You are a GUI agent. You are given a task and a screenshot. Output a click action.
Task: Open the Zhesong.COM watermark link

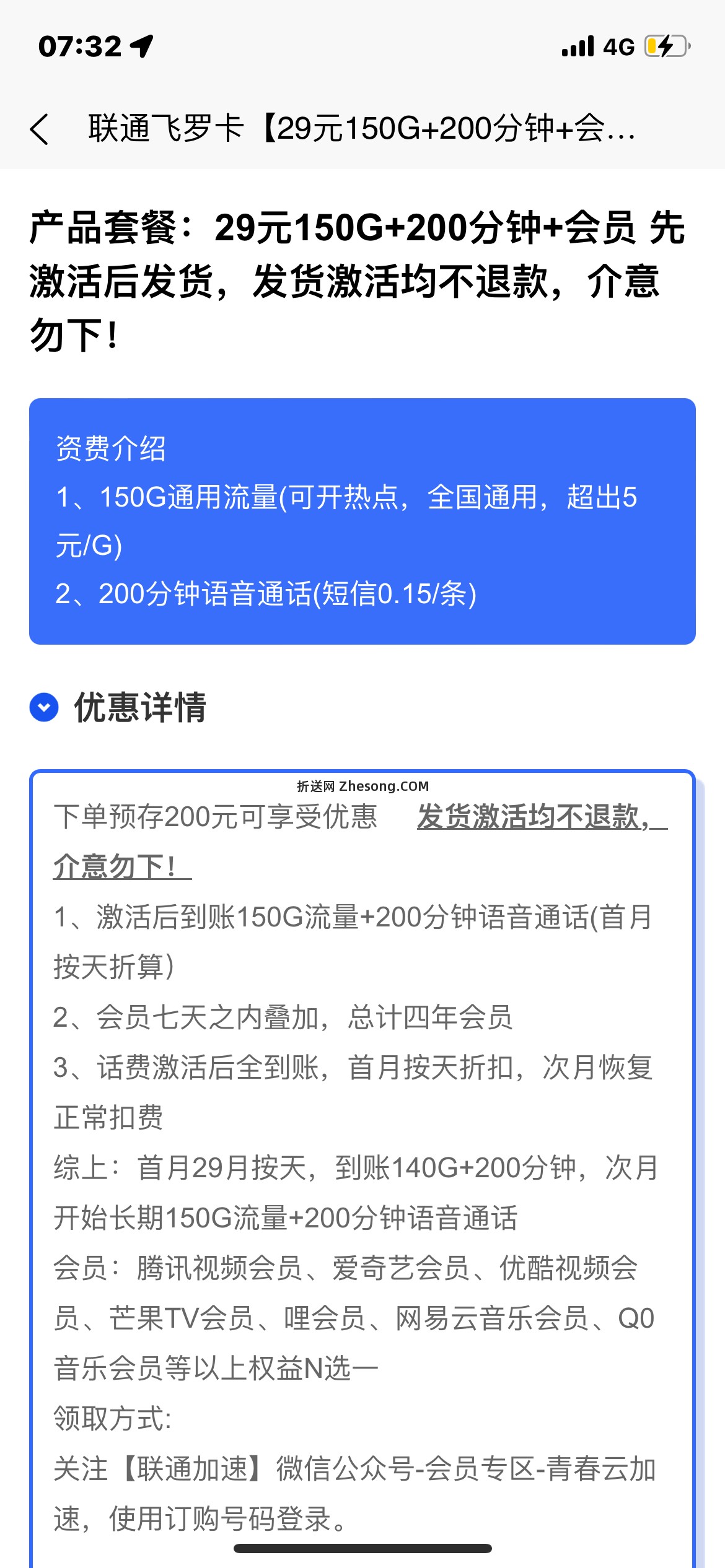362,786
